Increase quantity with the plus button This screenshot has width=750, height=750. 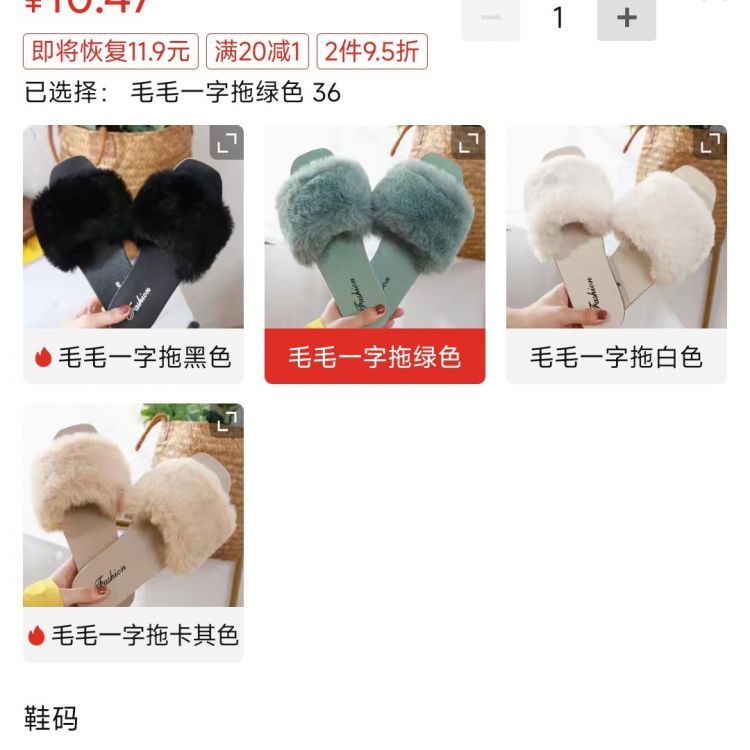point(626,18)
